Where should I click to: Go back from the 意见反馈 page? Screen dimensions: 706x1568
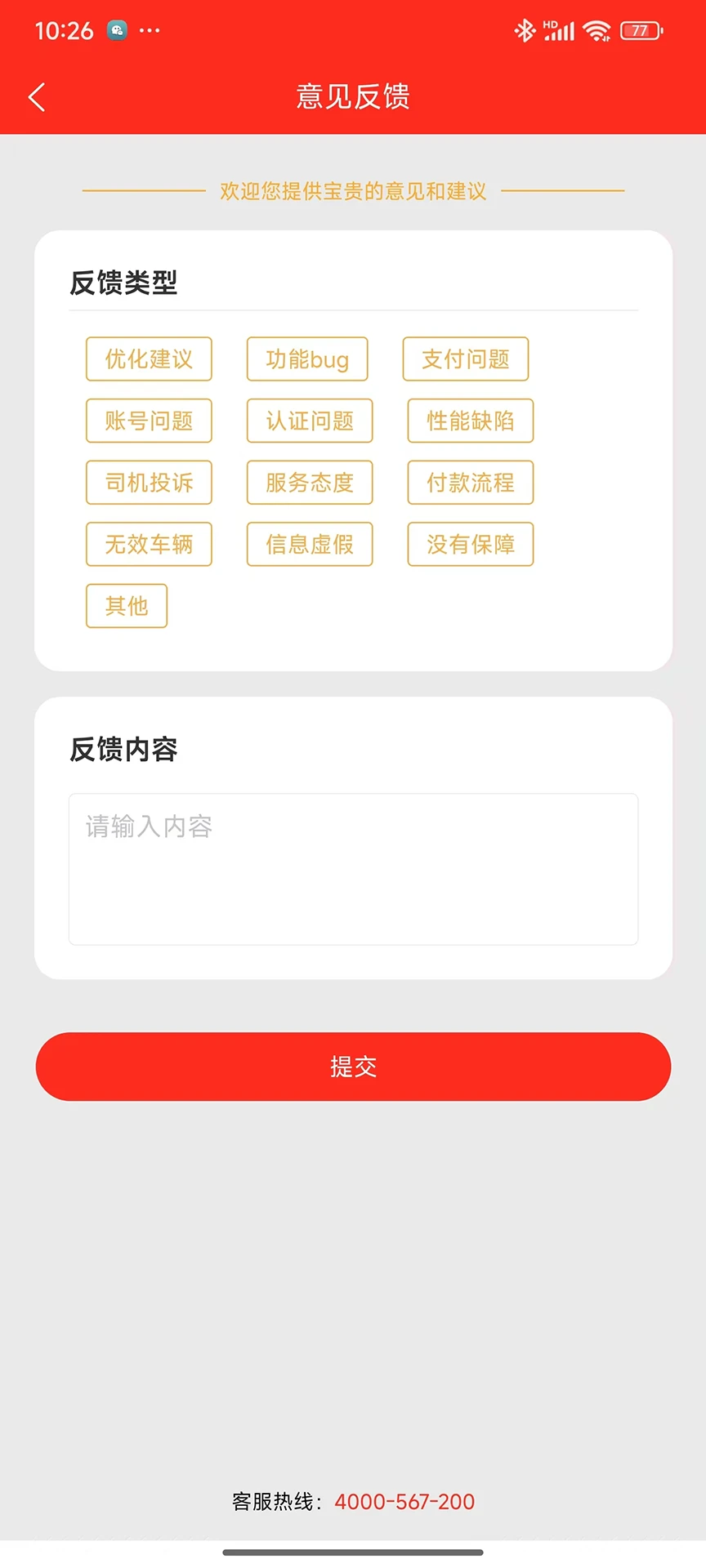point(37,97)
